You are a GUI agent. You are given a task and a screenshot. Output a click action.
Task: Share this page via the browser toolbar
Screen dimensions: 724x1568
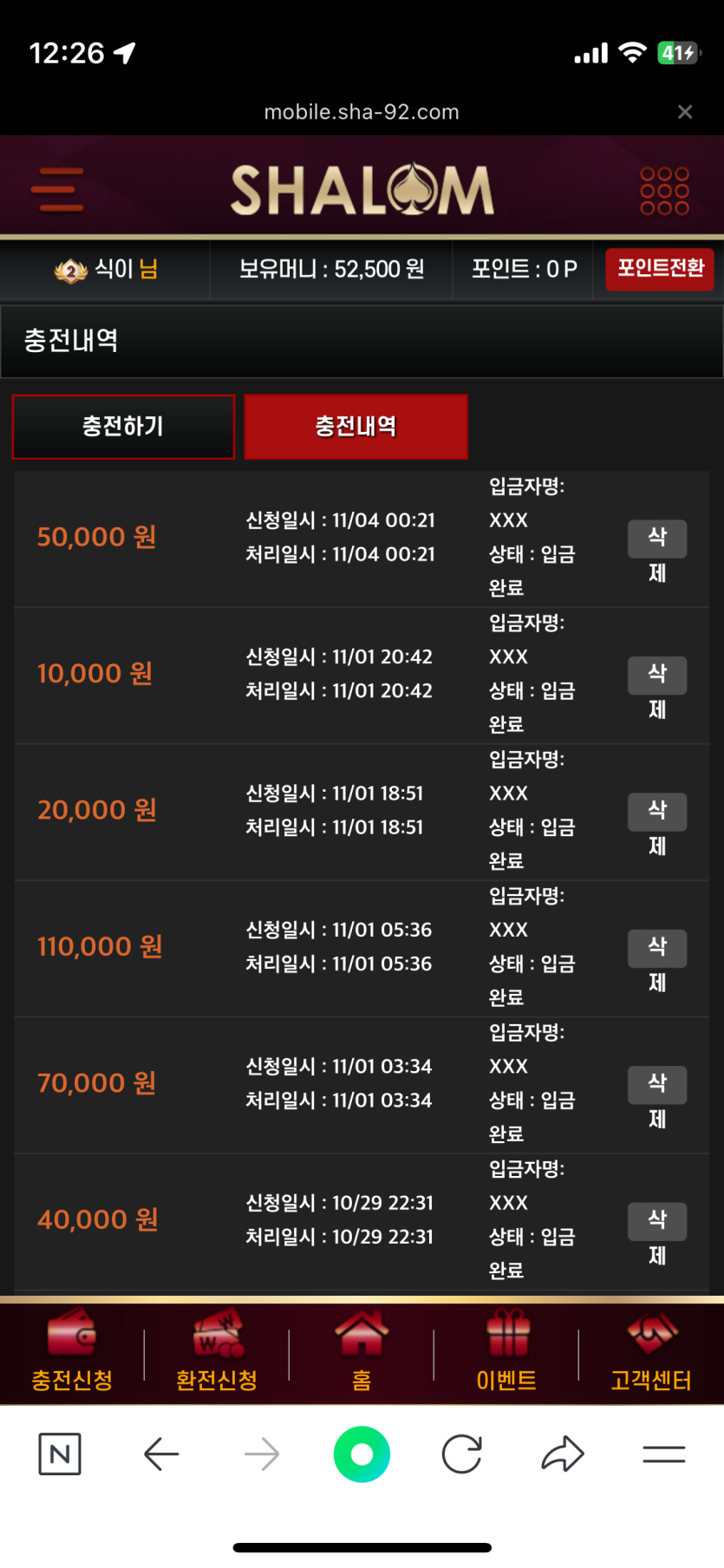563,1454
